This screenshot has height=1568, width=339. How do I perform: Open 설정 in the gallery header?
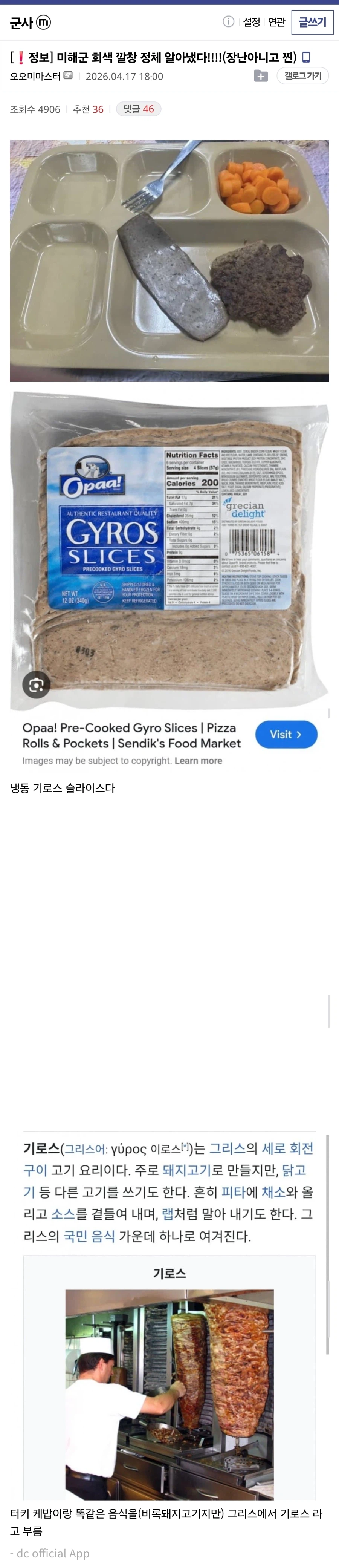click(251, 23)
